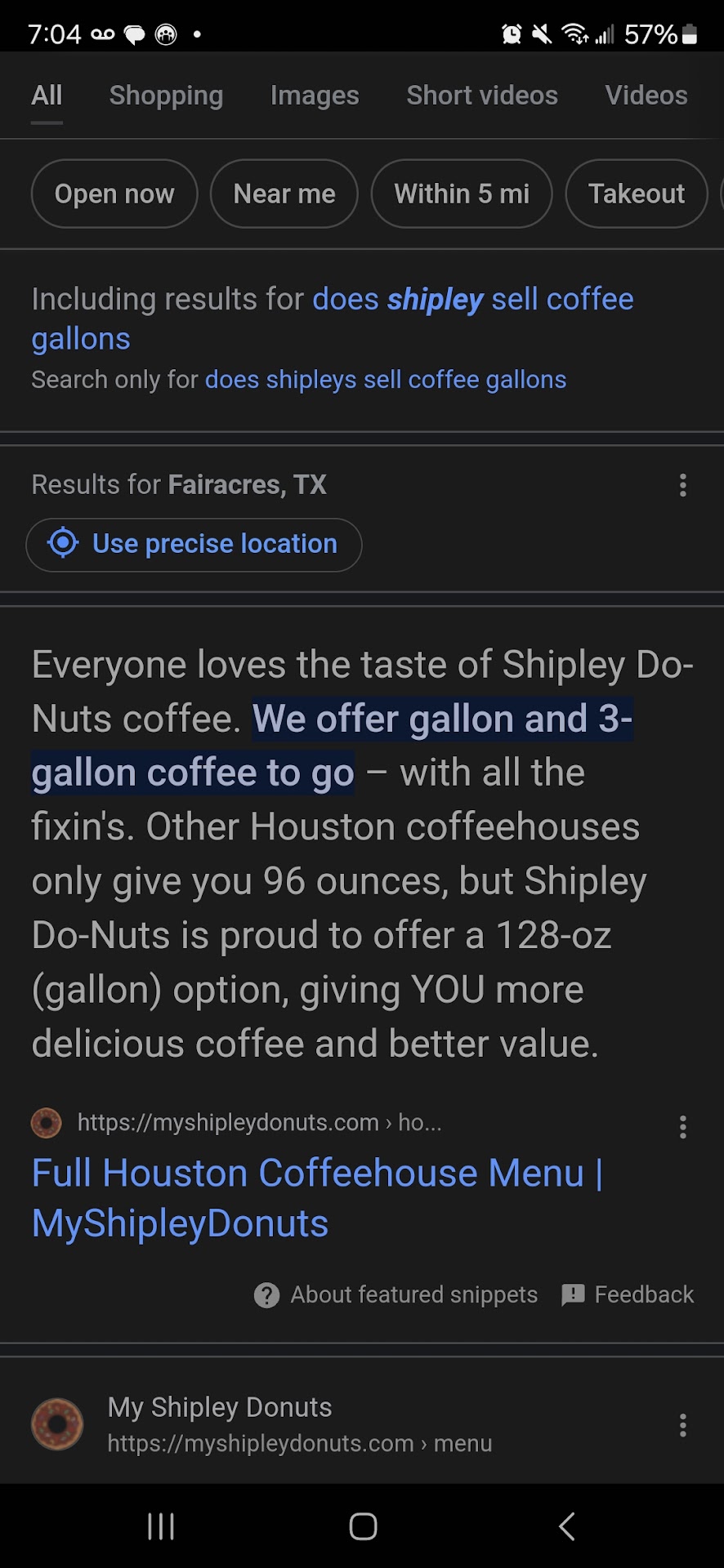Select the Near me chip
Screen dimensions: 724x1568
pyautogui.click(x=284, y=194)
